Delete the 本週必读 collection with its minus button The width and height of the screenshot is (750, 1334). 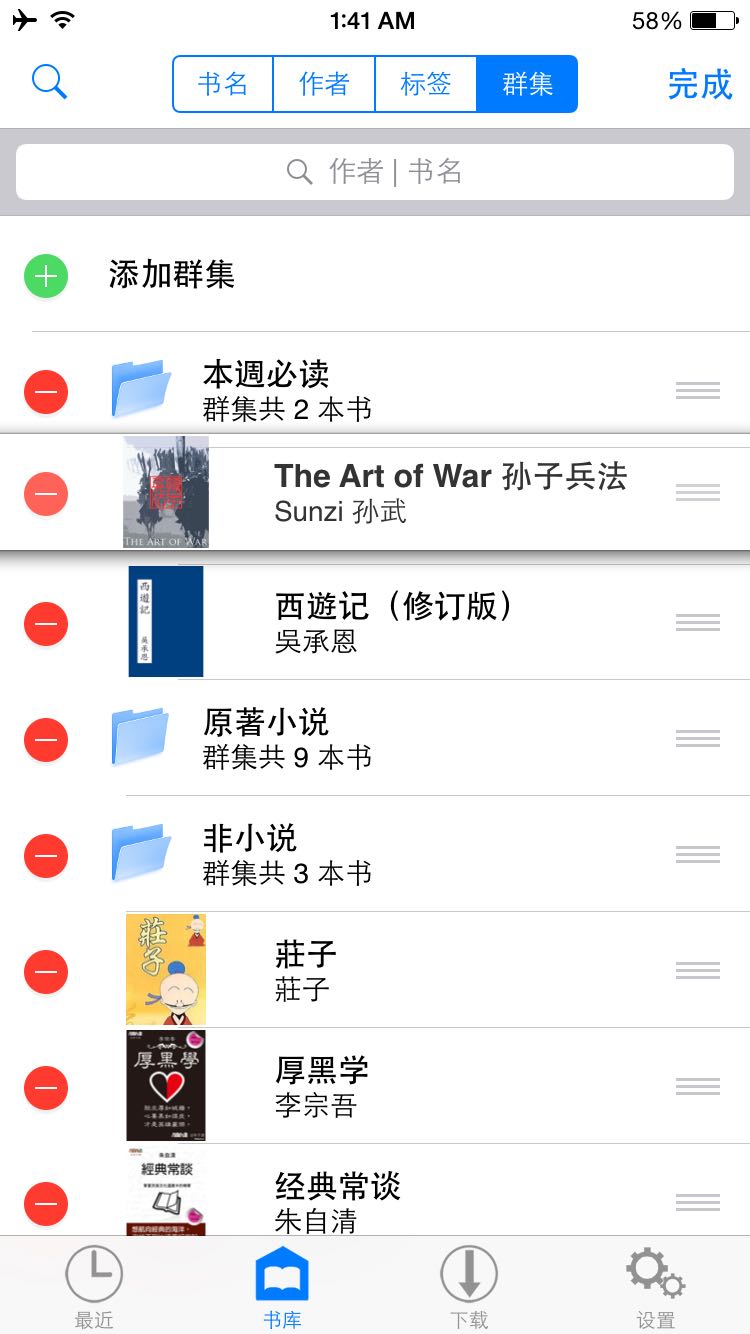coord(46,392)
